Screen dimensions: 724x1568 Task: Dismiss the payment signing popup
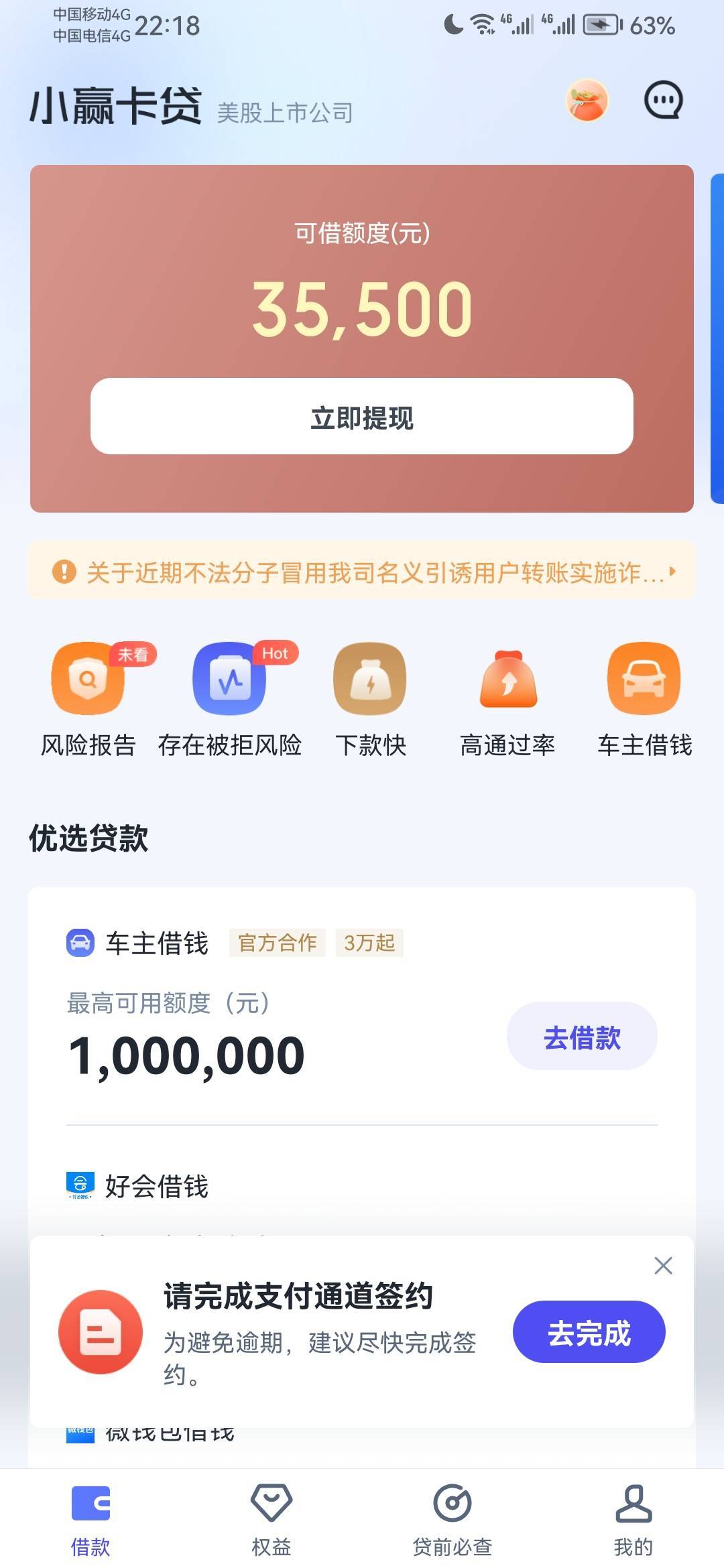663,1265
